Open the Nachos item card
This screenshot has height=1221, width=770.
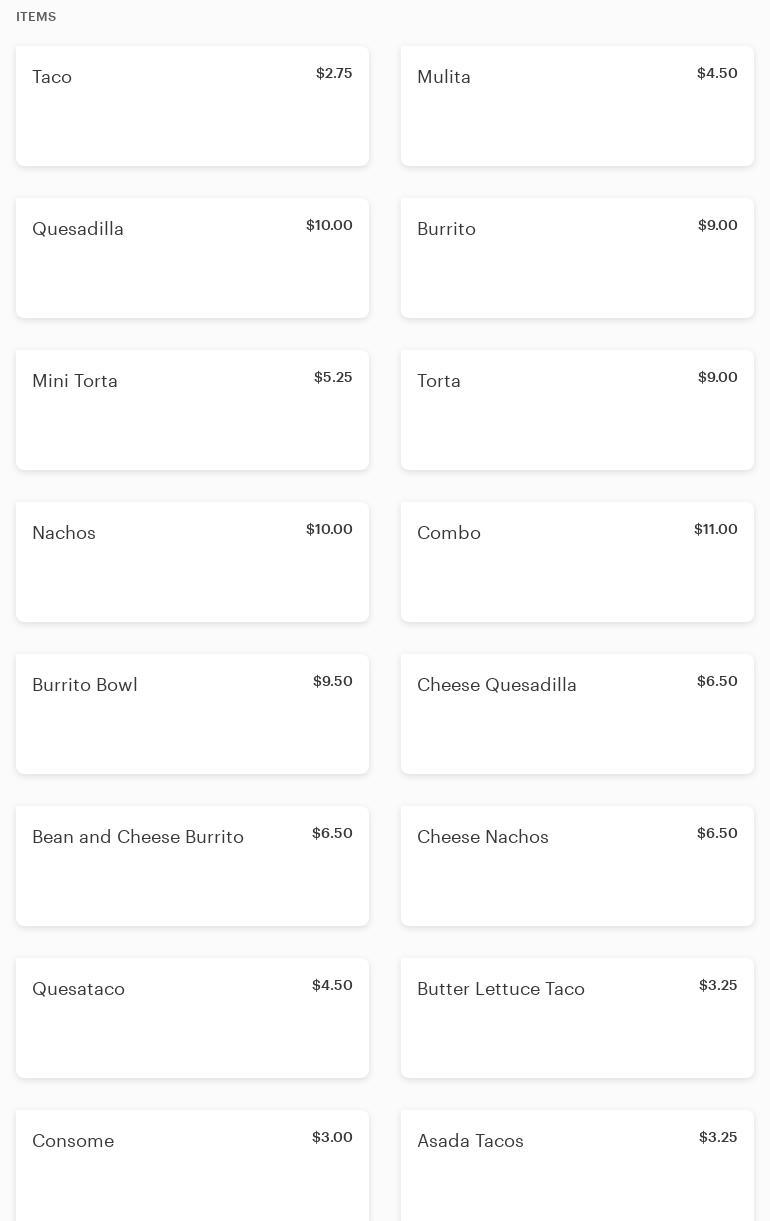[x=192, y=562]
